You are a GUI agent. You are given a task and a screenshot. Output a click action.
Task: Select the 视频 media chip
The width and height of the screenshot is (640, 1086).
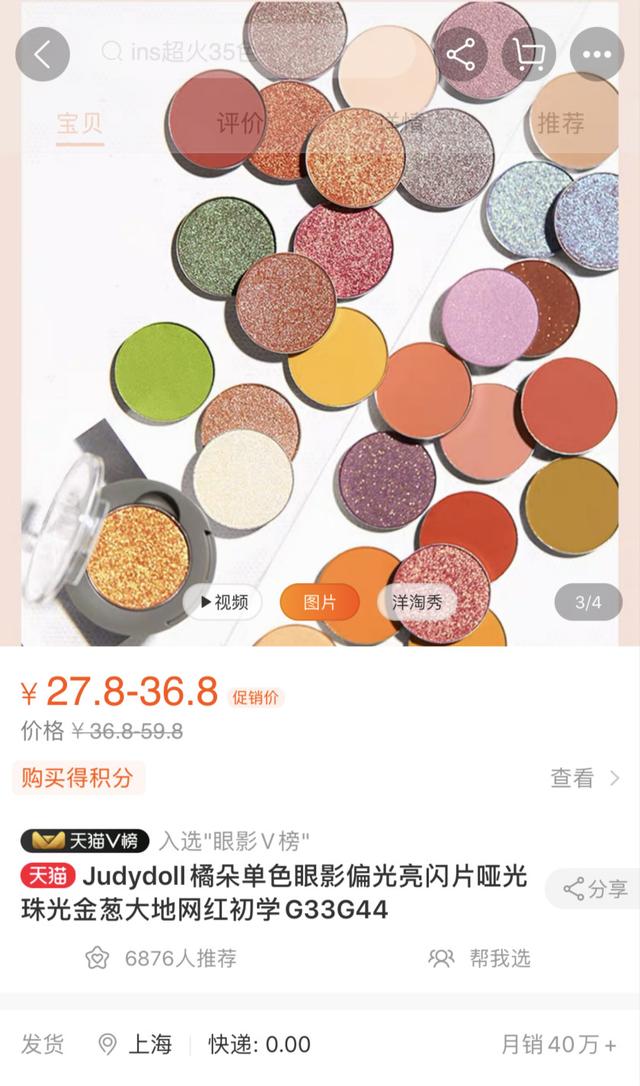pos(224,602)
